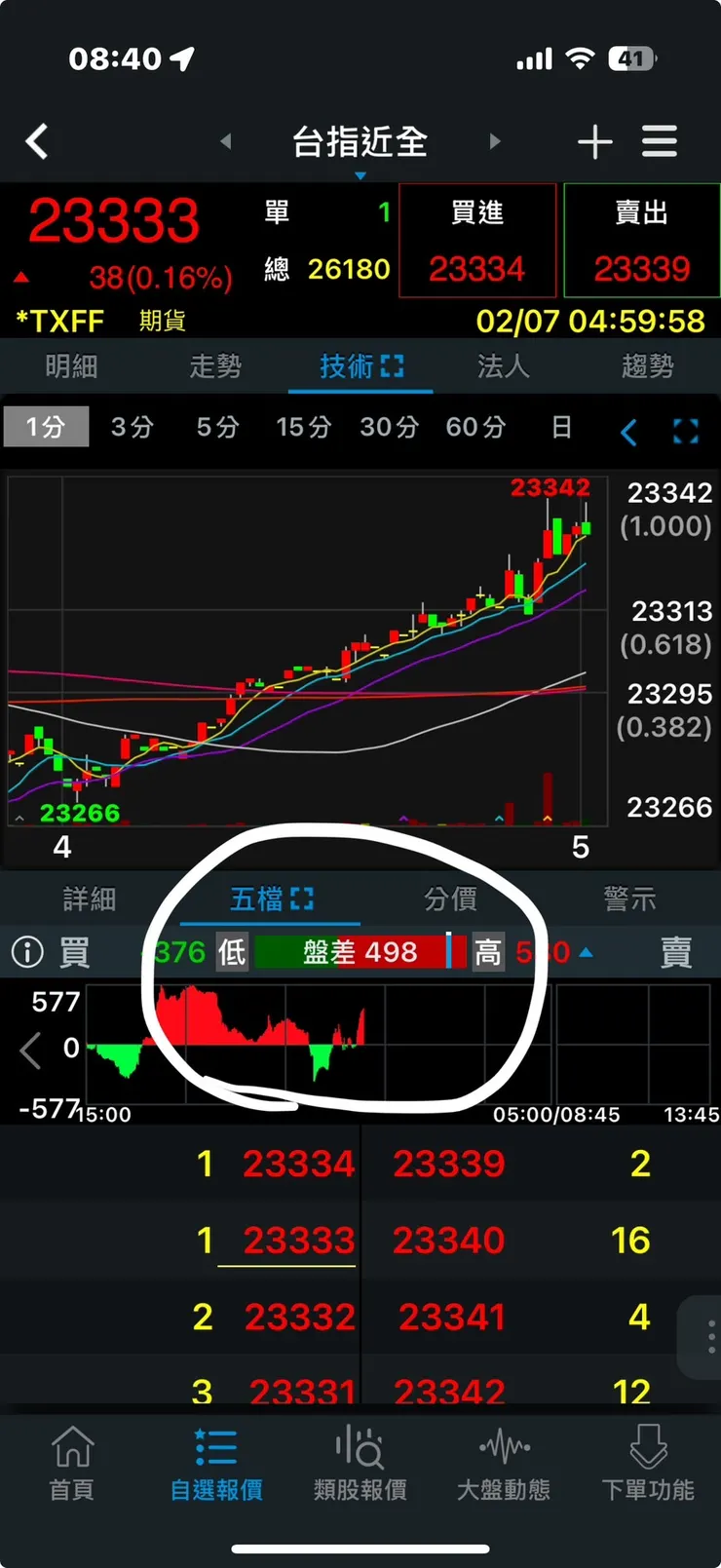Tap the 賣出 price box
The width and height of the screenshot is (721, 1568).
pos(641,241)
